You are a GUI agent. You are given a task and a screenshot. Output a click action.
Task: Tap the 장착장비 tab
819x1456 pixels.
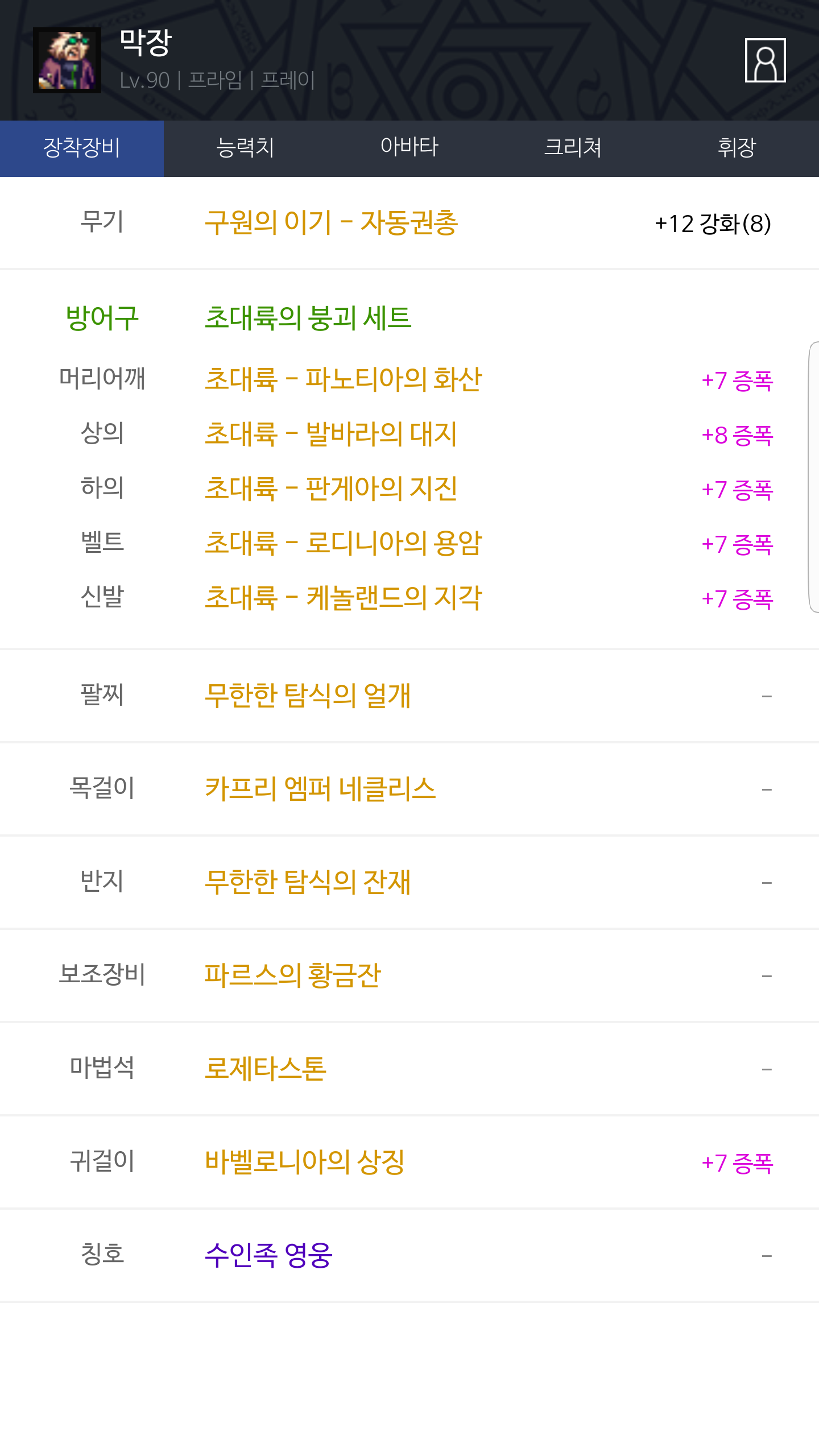pos(82,148)
